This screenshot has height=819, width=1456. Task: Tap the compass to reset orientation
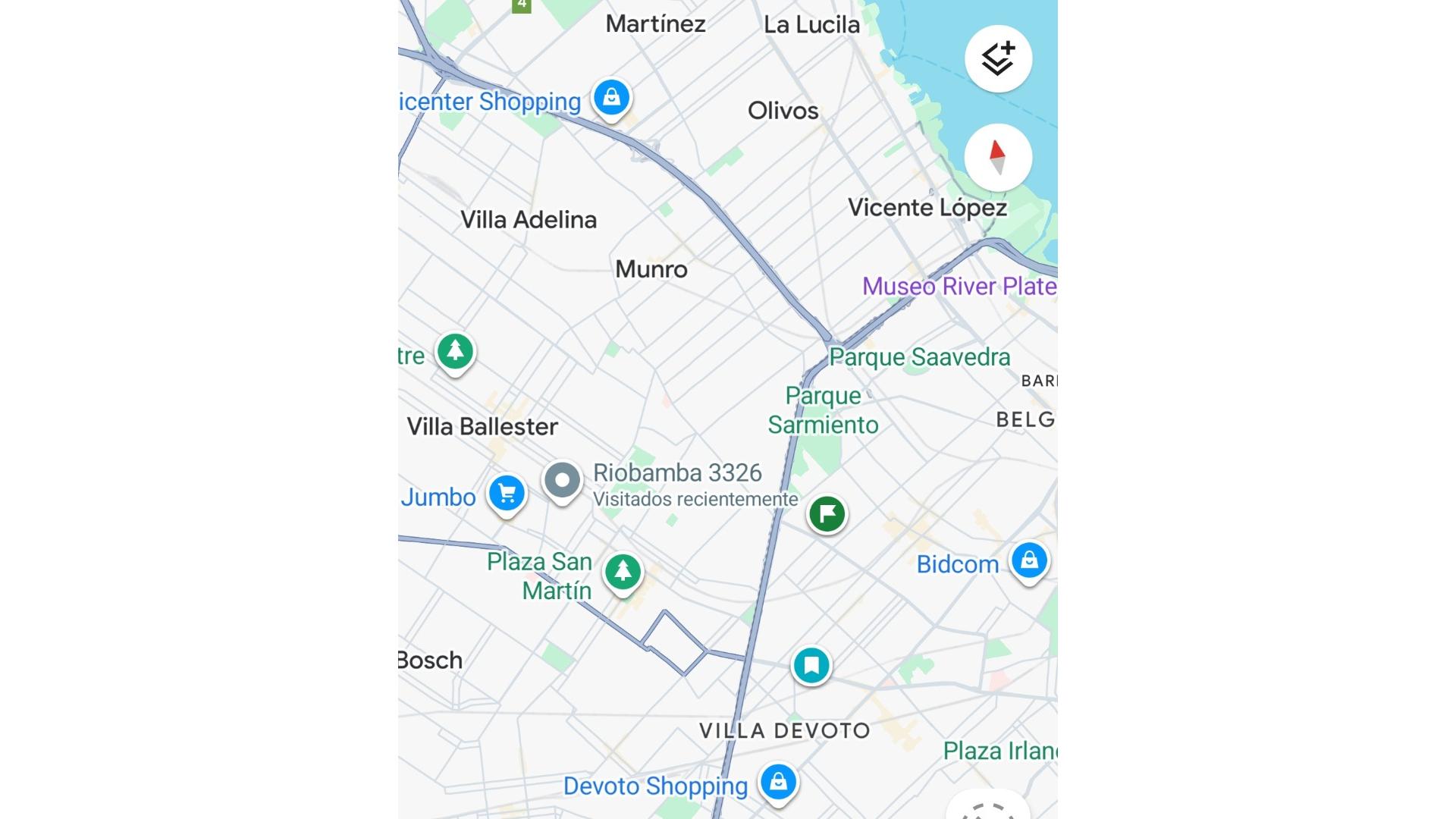[x=998, y=157]
